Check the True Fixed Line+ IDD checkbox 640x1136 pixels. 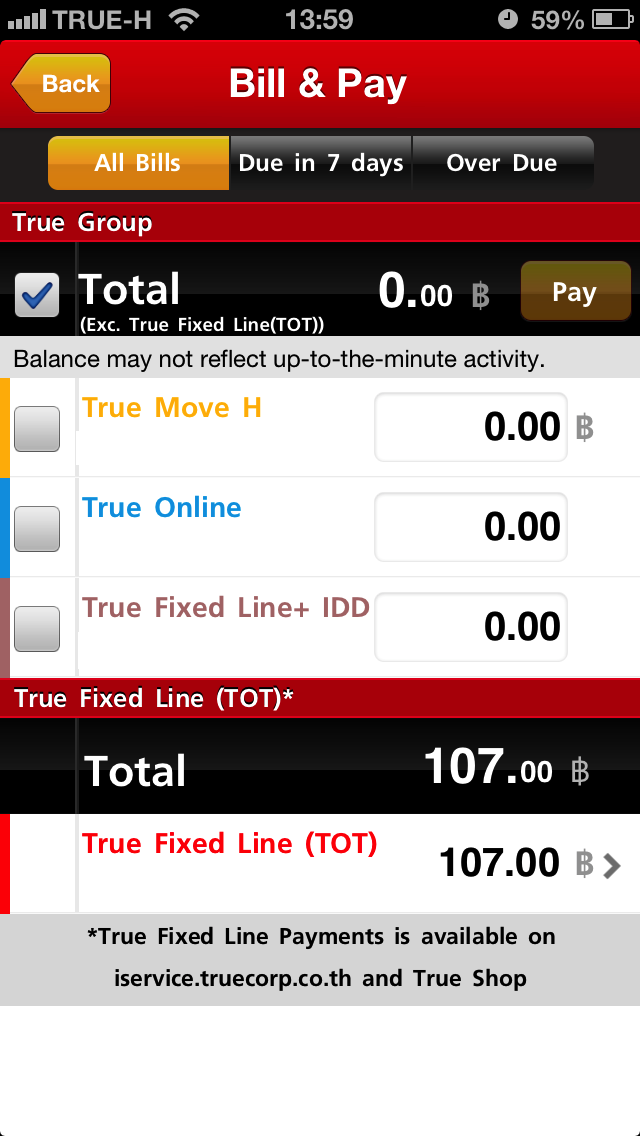(x=37, y=629)
